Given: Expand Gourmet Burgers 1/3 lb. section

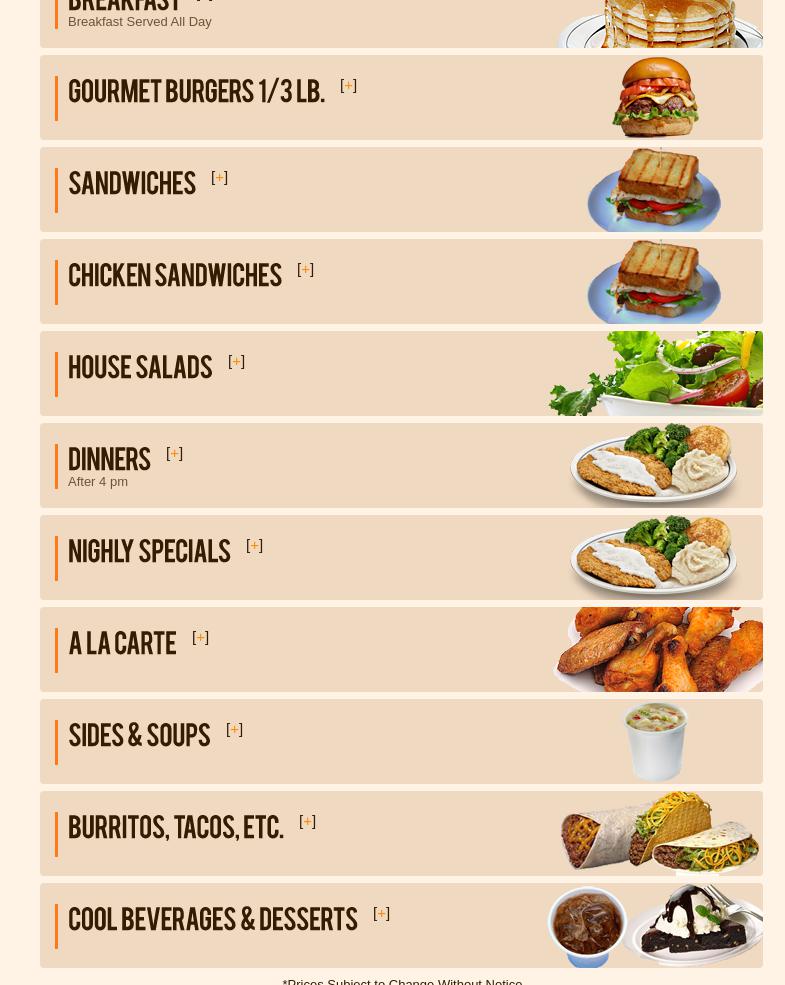Looking at the screenshot, I should click(348, 86).
